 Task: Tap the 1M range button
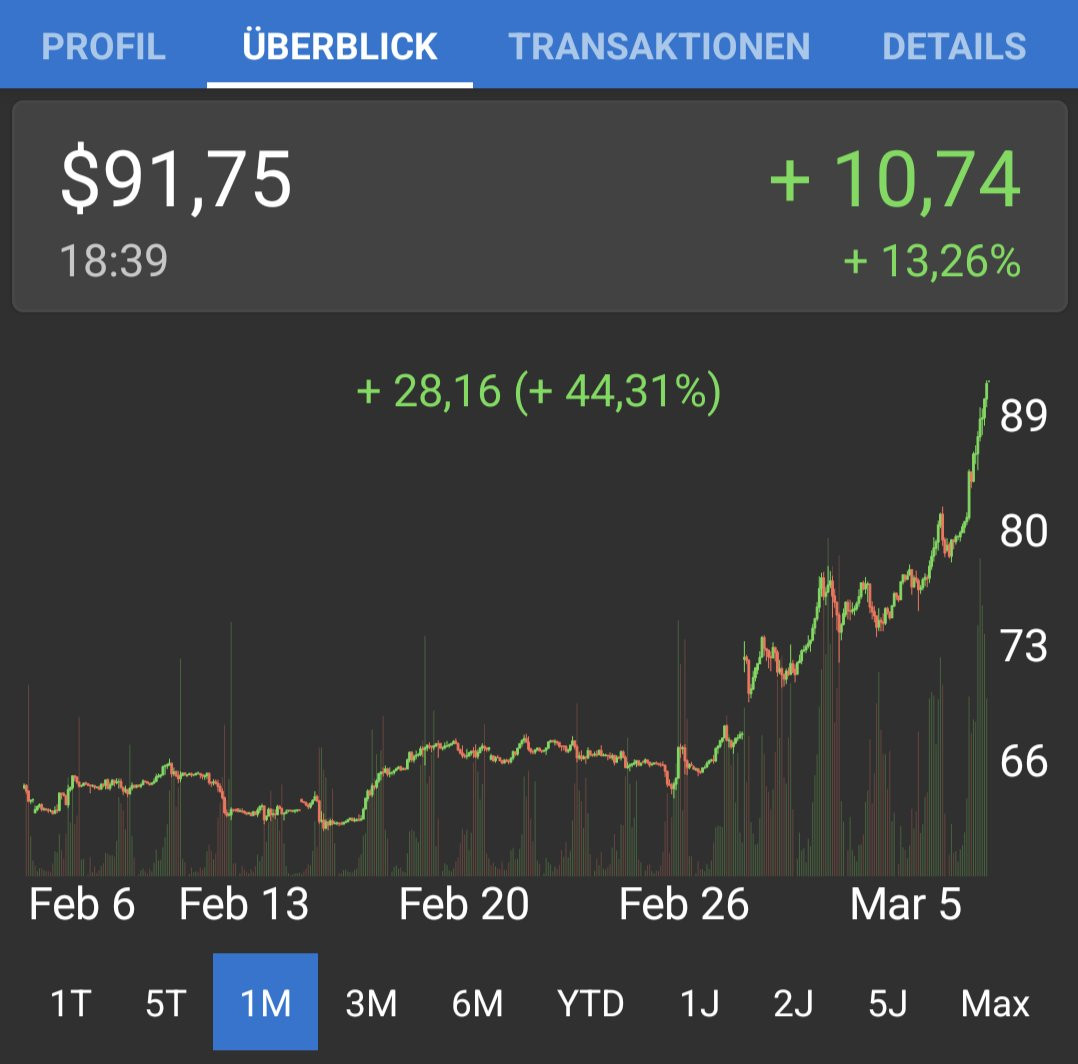[x=265, y=1003]
